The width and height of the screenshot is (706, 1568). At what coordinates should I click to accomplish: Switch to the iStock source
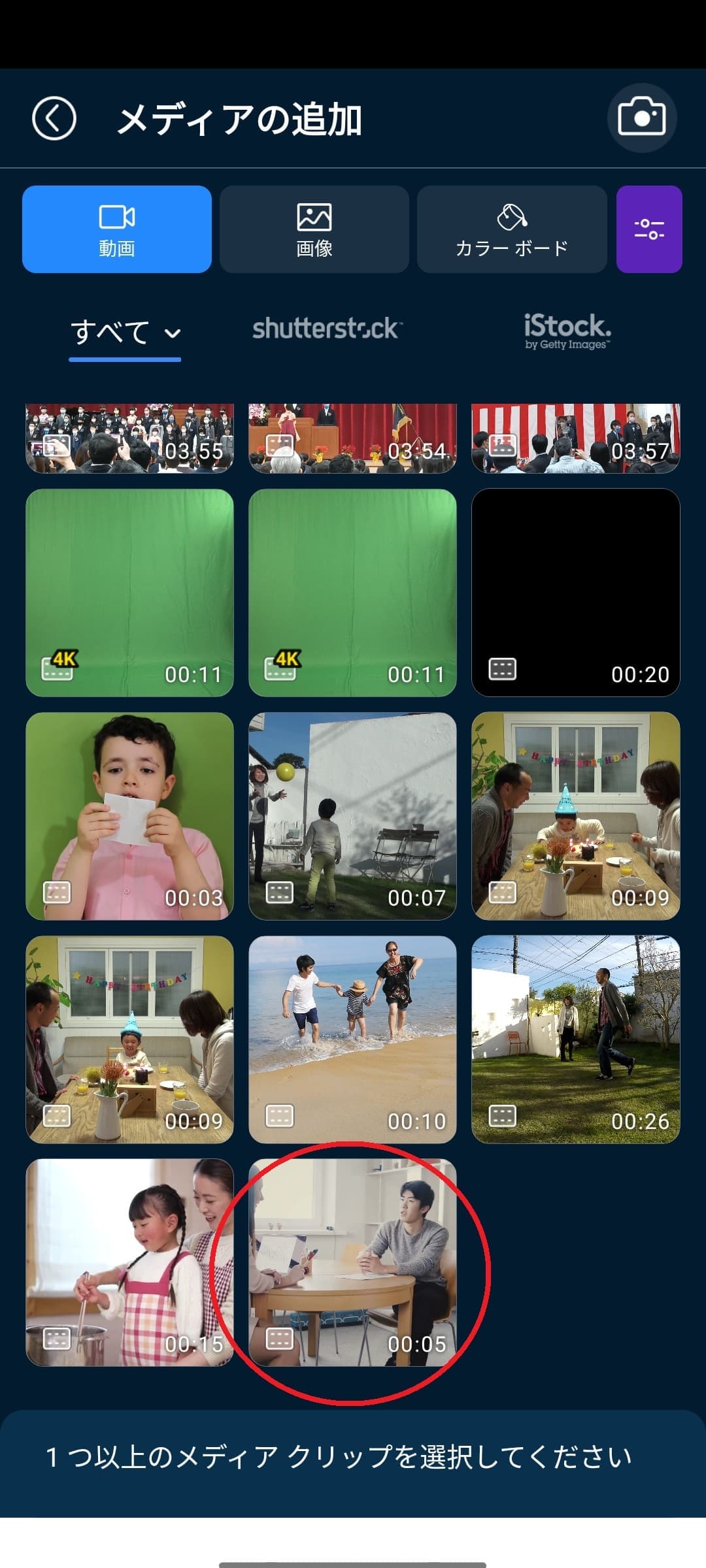(567, 331)
